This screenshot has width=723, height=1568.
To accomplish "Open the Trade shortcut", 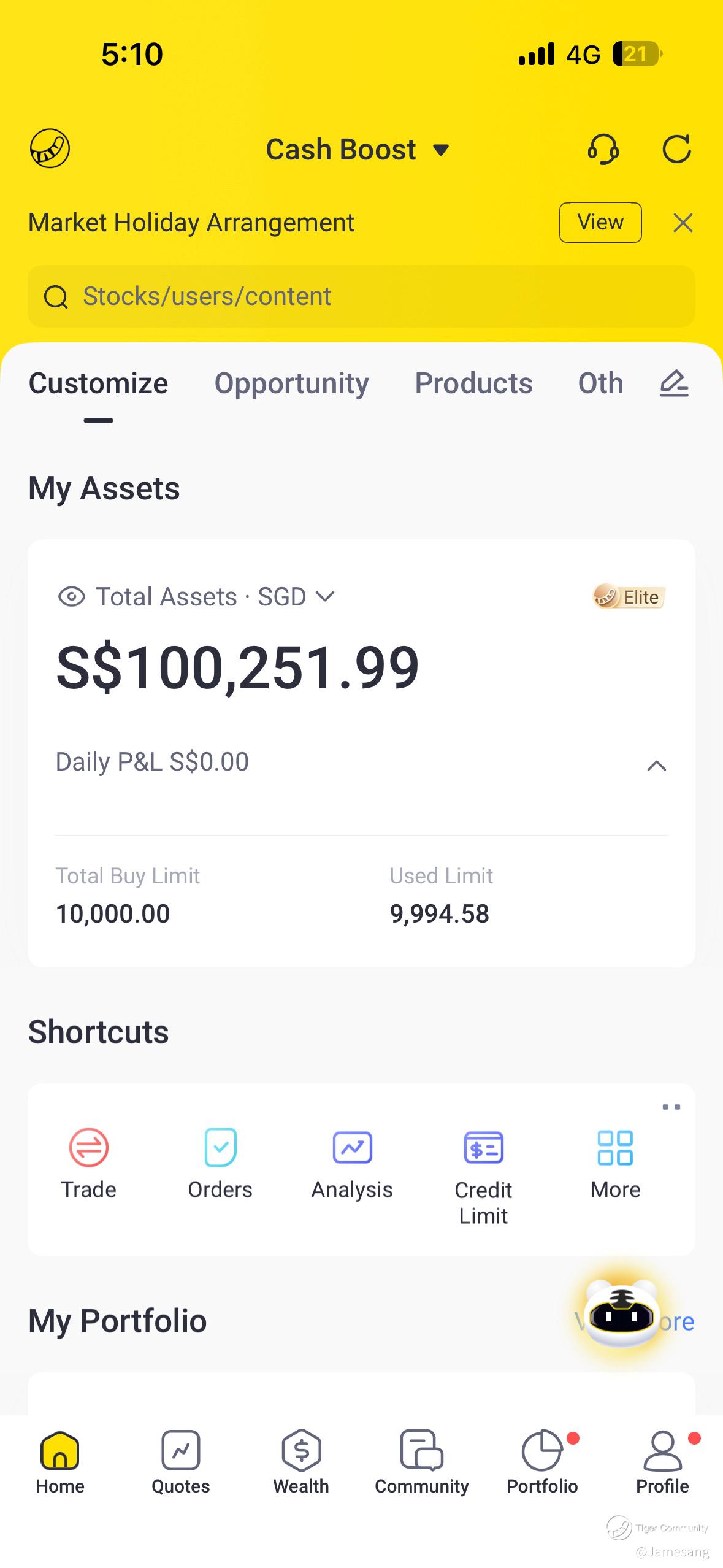I will tap(89, 1163).
